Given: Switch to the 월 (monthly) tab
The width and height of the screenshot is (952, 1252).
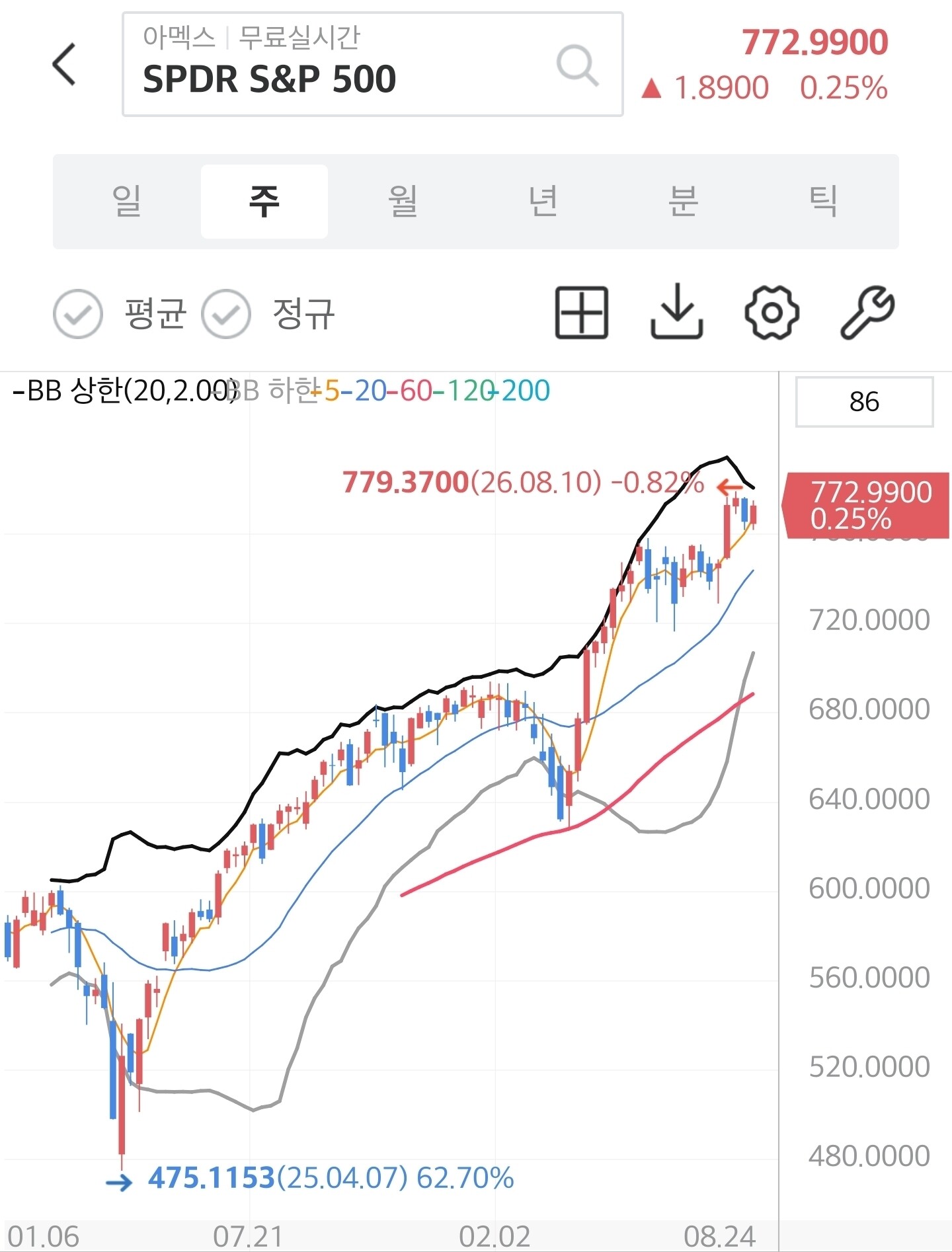Looking at the screenshot, I should [403, 201].
